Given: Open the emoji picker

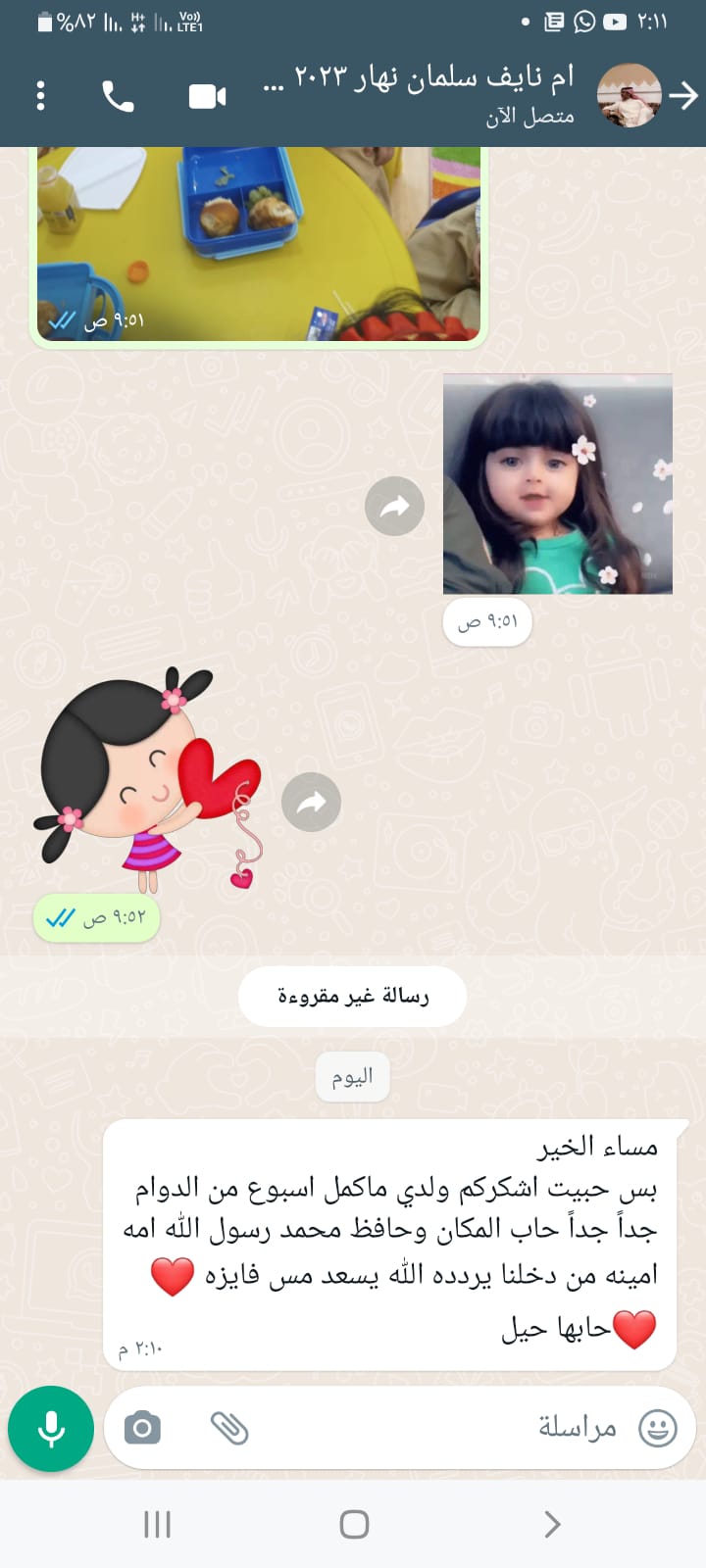Looking at the screenshot, I should (x=658, y=1428).
